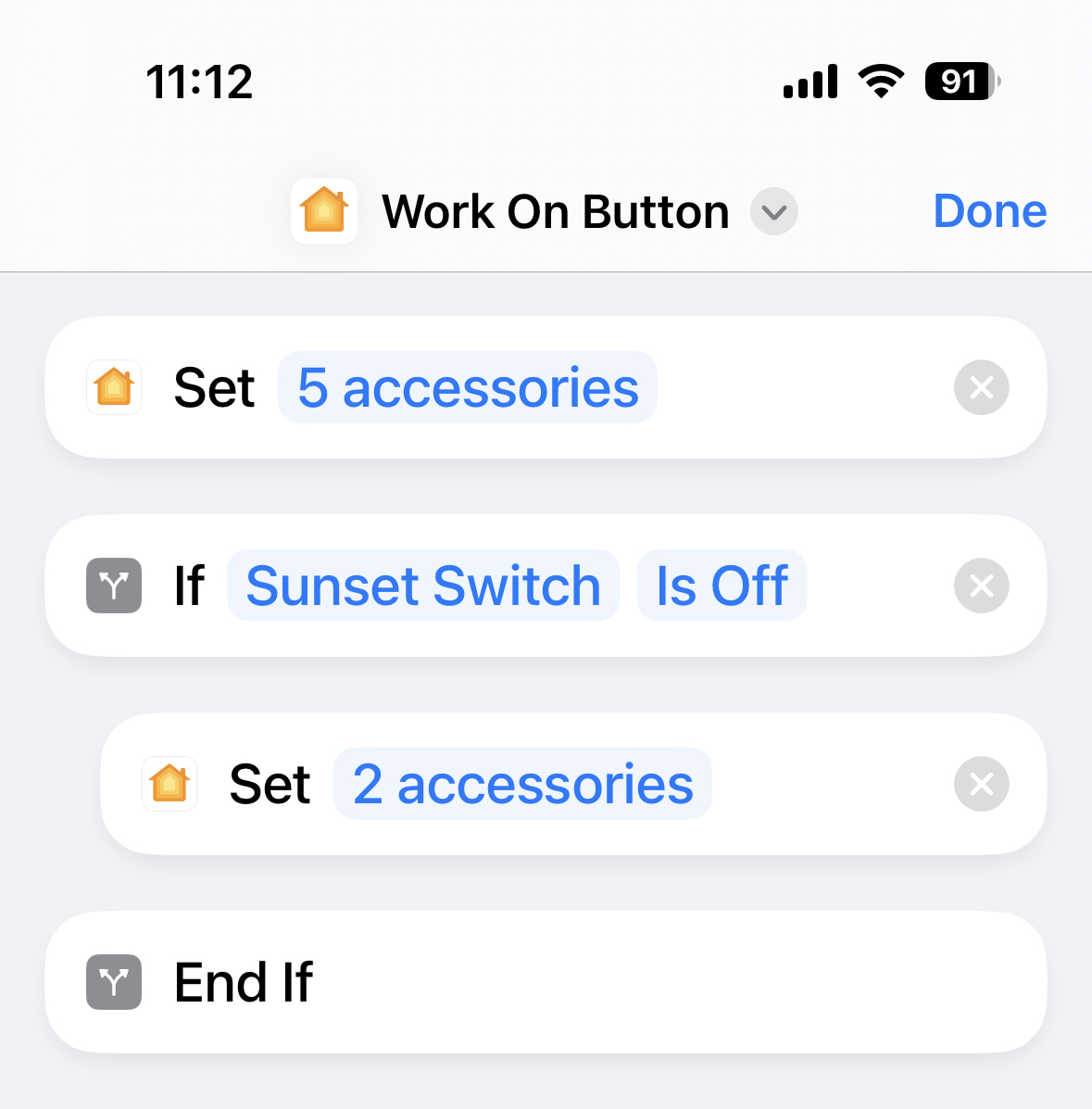The width and height of the screenshot is (1092, 1109).
Task: Delete the If Sunset Switch action
Action: click(981, 586)
